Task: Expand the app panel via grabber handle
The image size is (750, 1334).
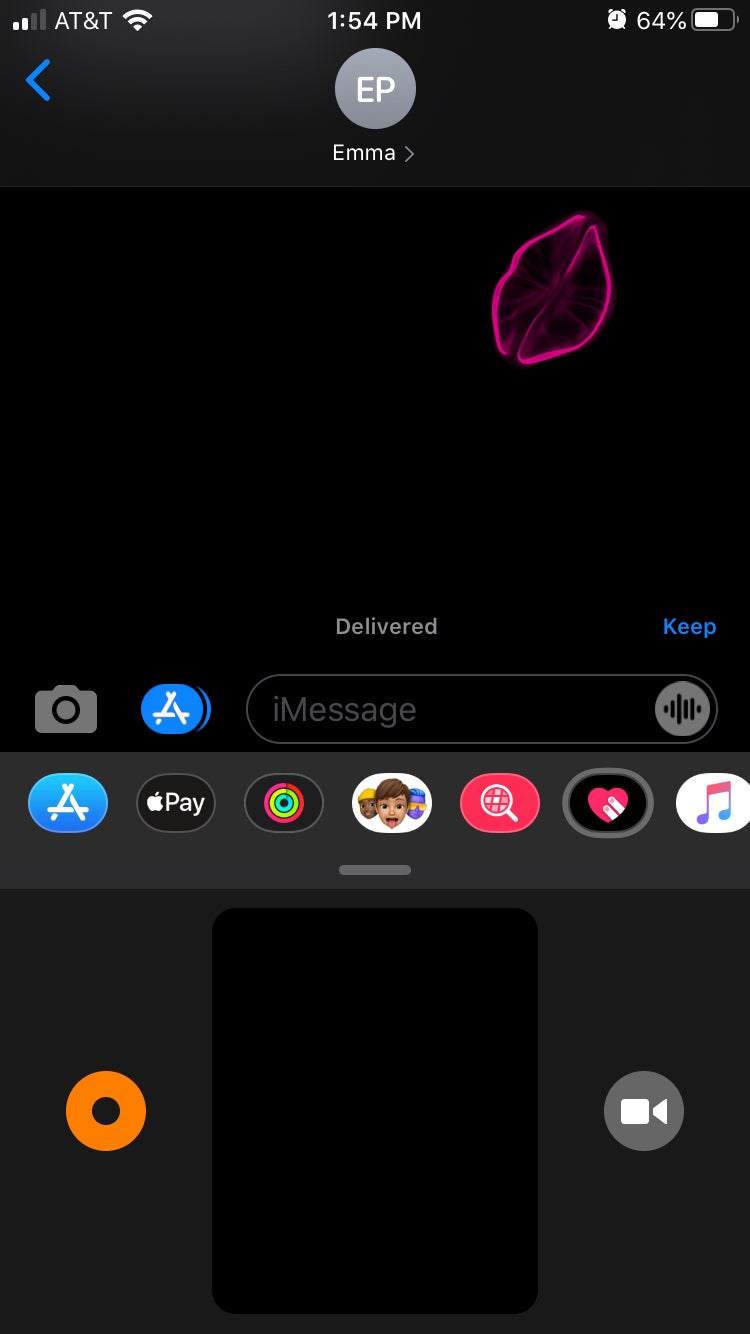Action: (x=375, y=870)
